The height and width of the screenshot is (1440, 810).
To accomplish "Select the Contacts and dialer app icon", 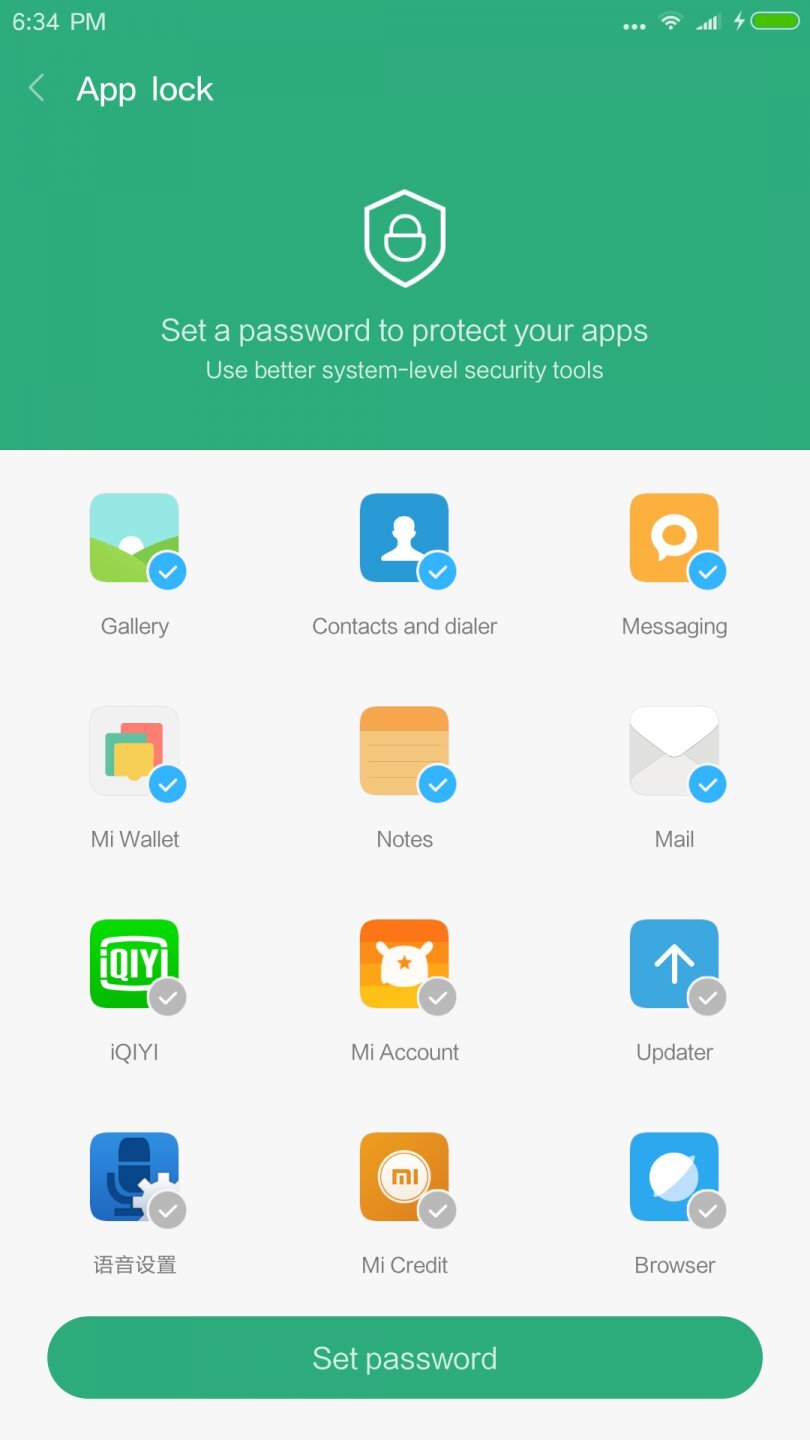I will pos(404,539).
